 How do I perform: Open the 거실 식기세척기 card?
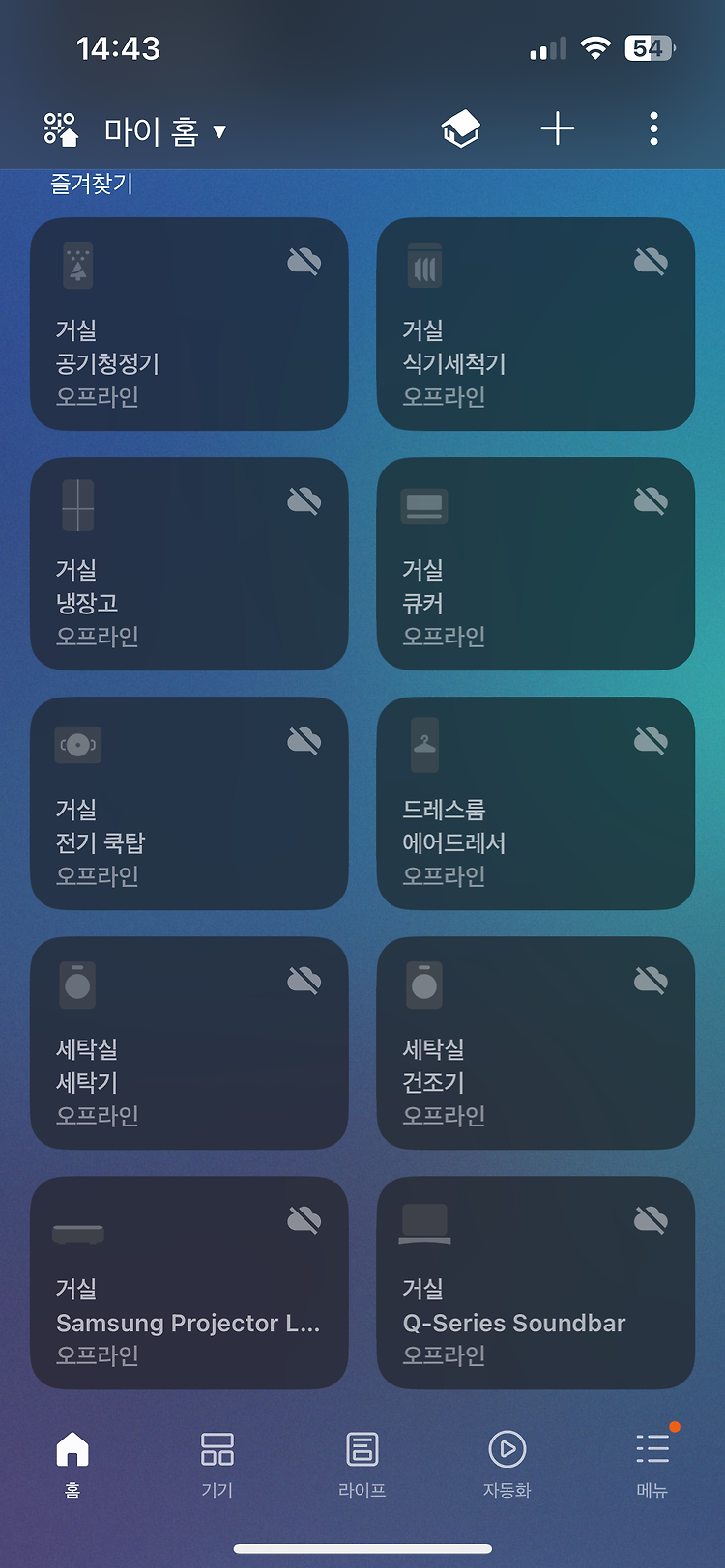[536, 325]
